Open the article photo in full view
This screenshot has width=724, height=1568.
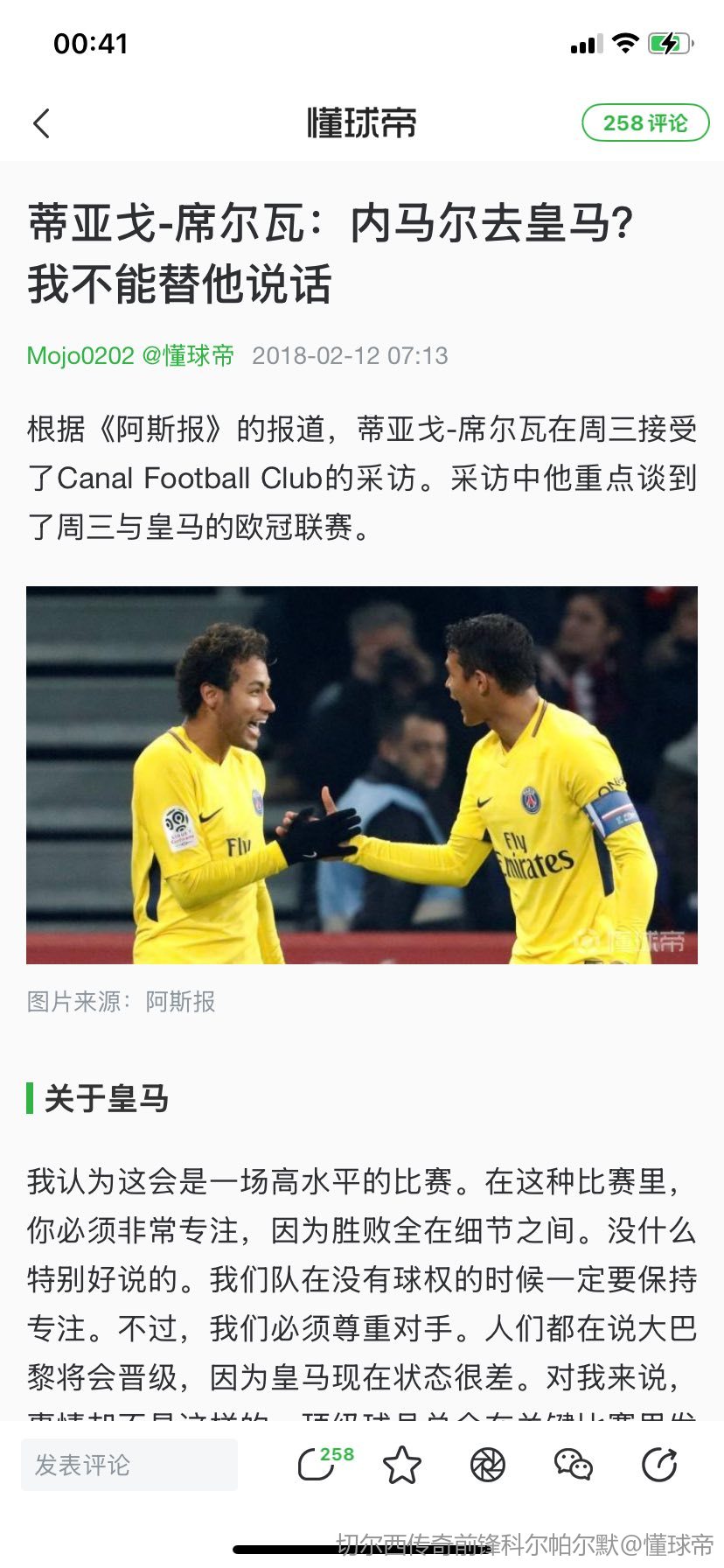(x=362, y=775)
